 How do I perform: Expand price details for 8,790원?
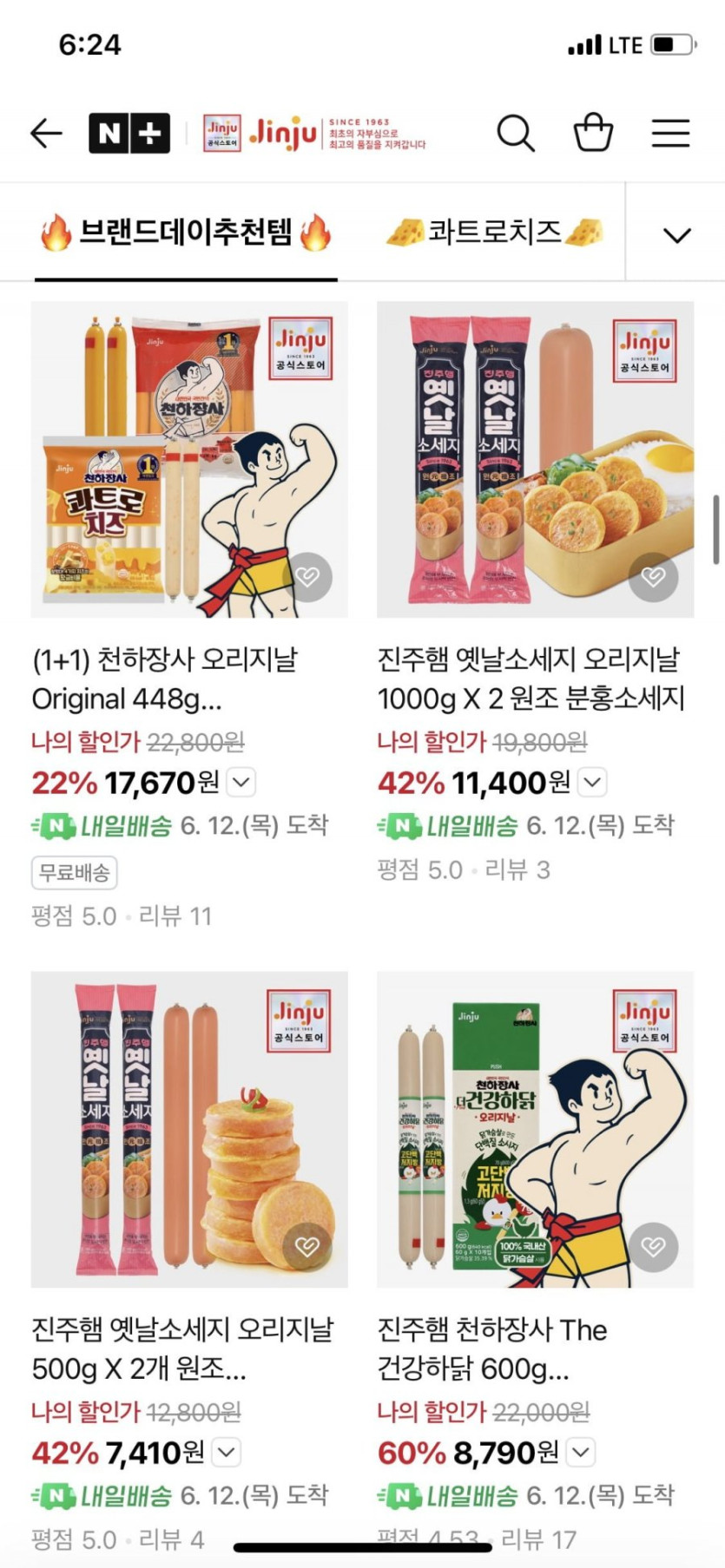(x=581, y=1452)
